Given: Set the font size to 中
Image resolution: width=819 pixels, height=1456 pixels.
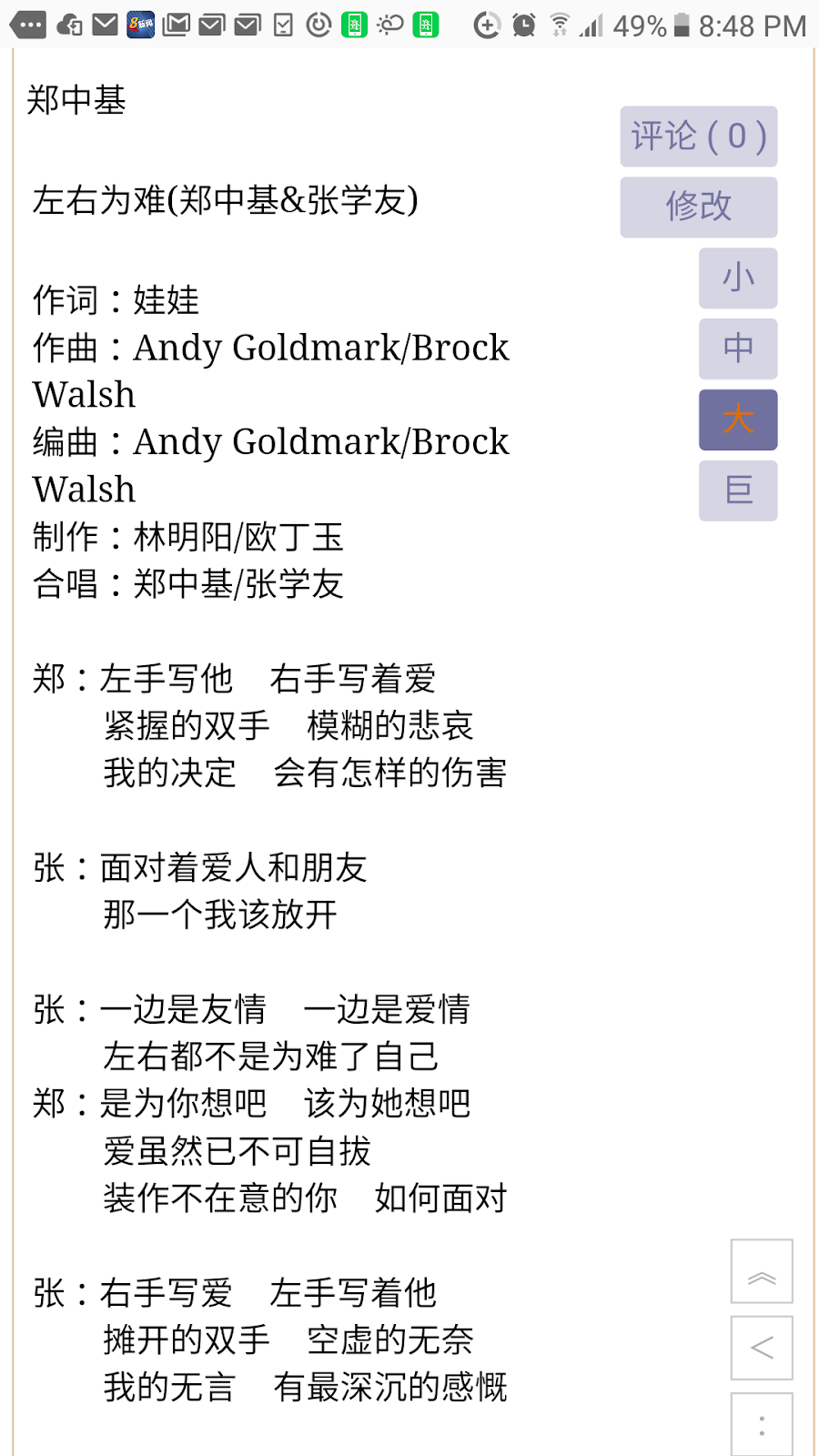Looking at the screenshot, I should point(737,348).
